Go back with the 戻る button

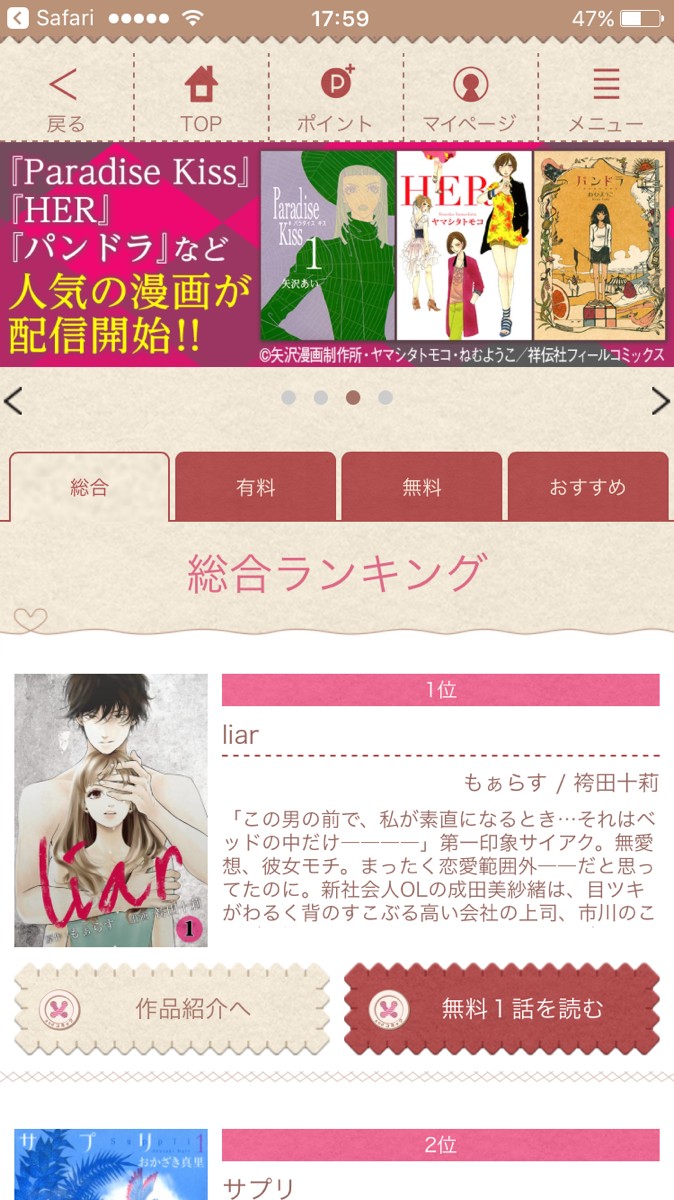point(65,99)
